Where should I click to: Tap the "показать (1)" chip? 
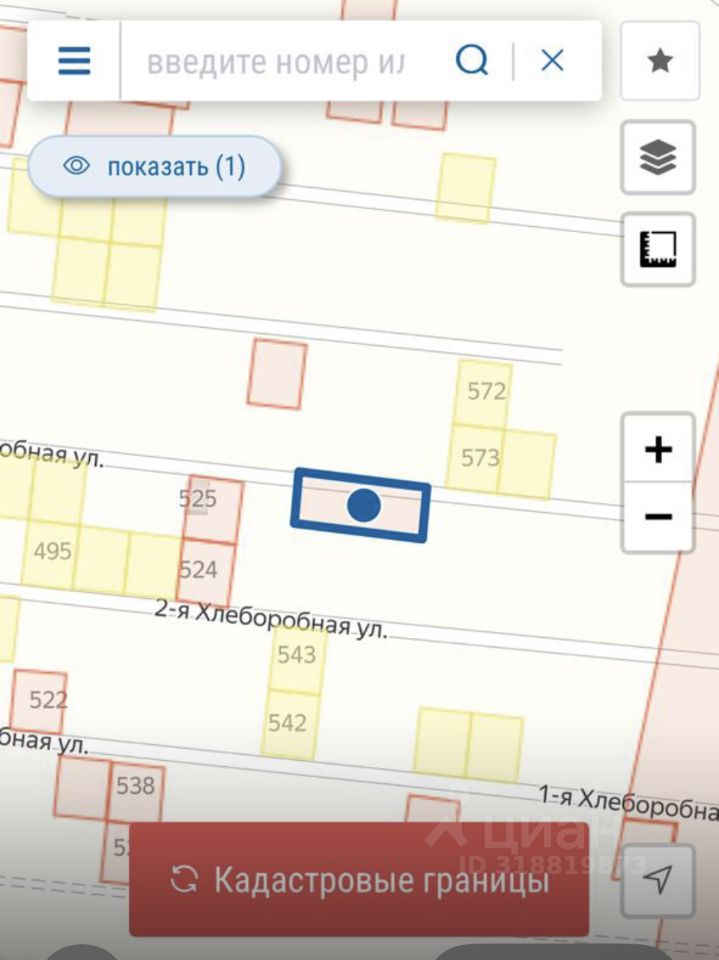click(x=154, y=166)
